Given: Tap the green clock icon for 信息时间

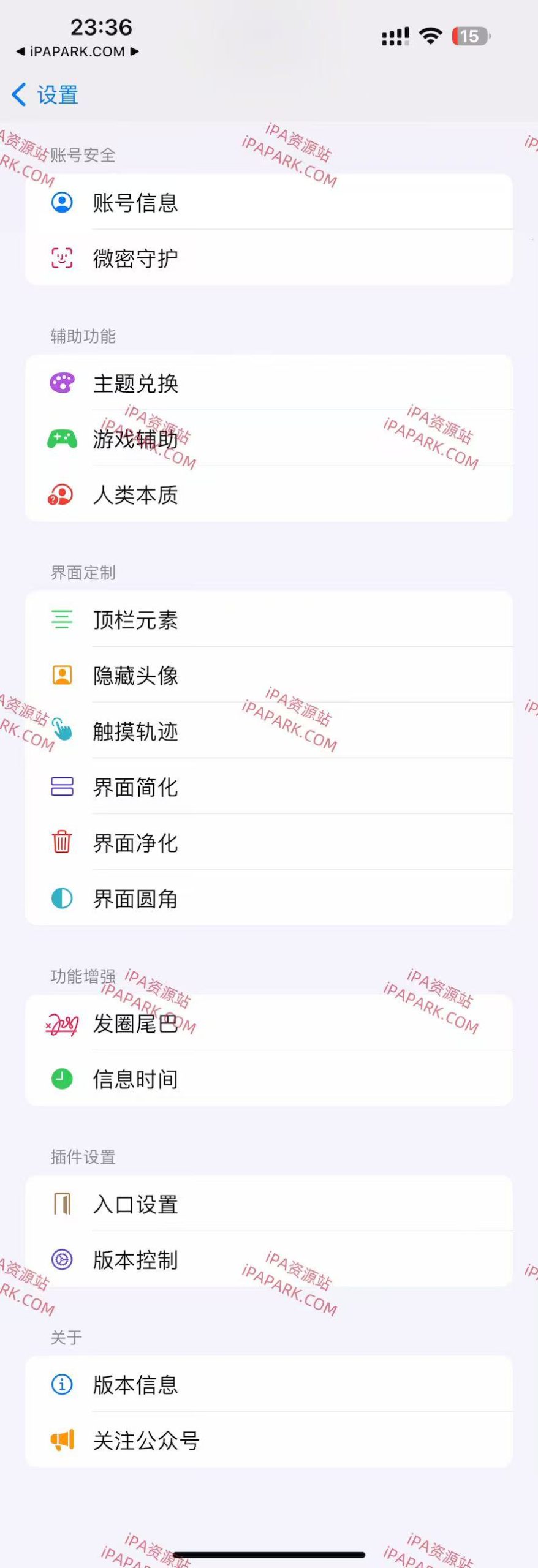Looking at the screenshot, I should click(61, 1079).
